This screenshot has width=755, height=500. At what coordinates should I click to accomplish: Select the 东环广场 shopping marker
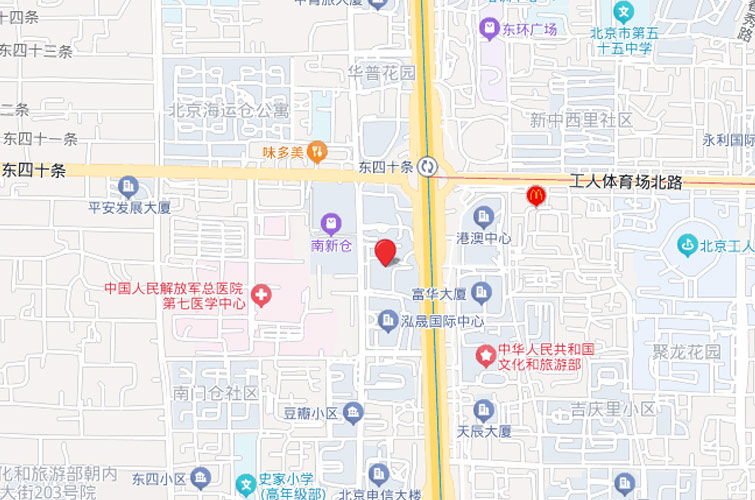point(489,28)
